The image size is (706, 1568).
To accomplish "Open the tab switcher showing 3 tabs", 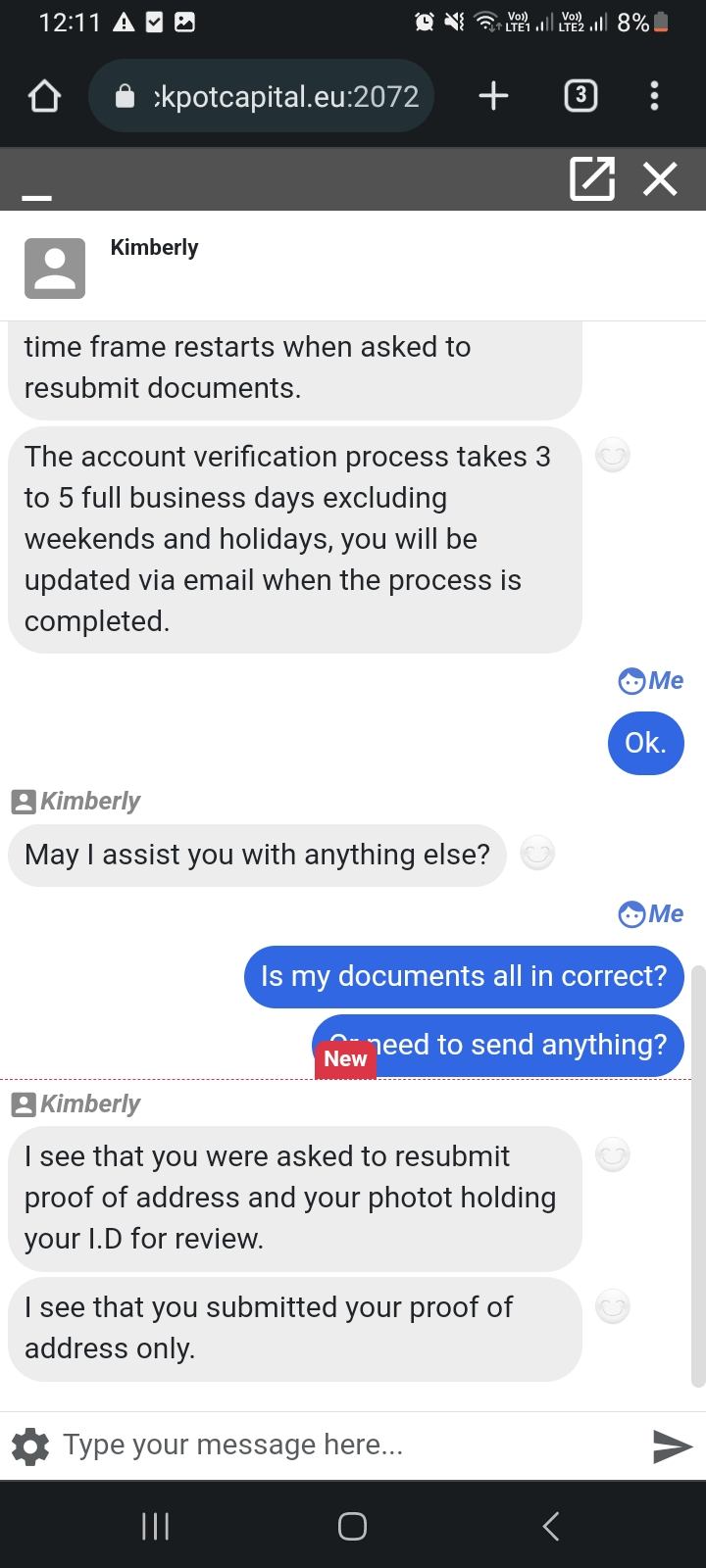I will tap(580, 96).
